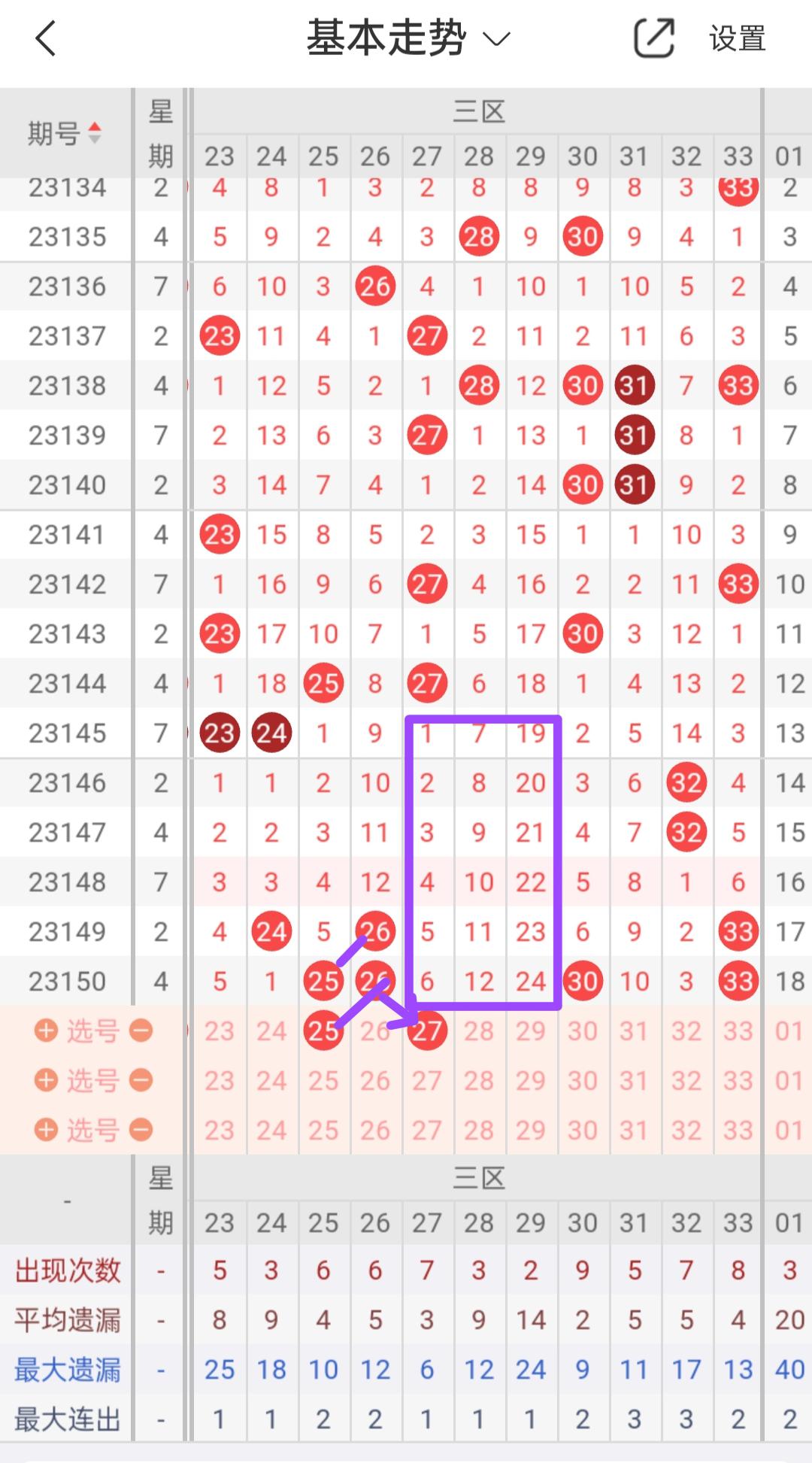This screenshot has width=812, height=1463.
Task: Go back using the arrow
Action: tap(47, 38)
